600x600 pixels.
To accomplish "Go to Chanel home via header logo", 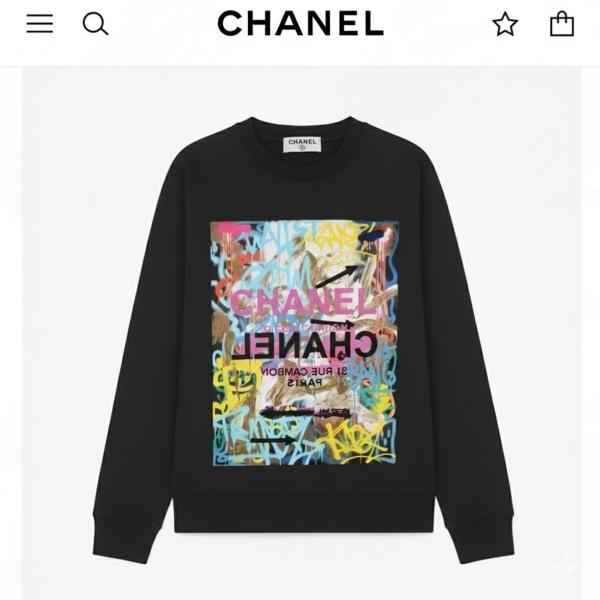I will (x=300, y=23).
